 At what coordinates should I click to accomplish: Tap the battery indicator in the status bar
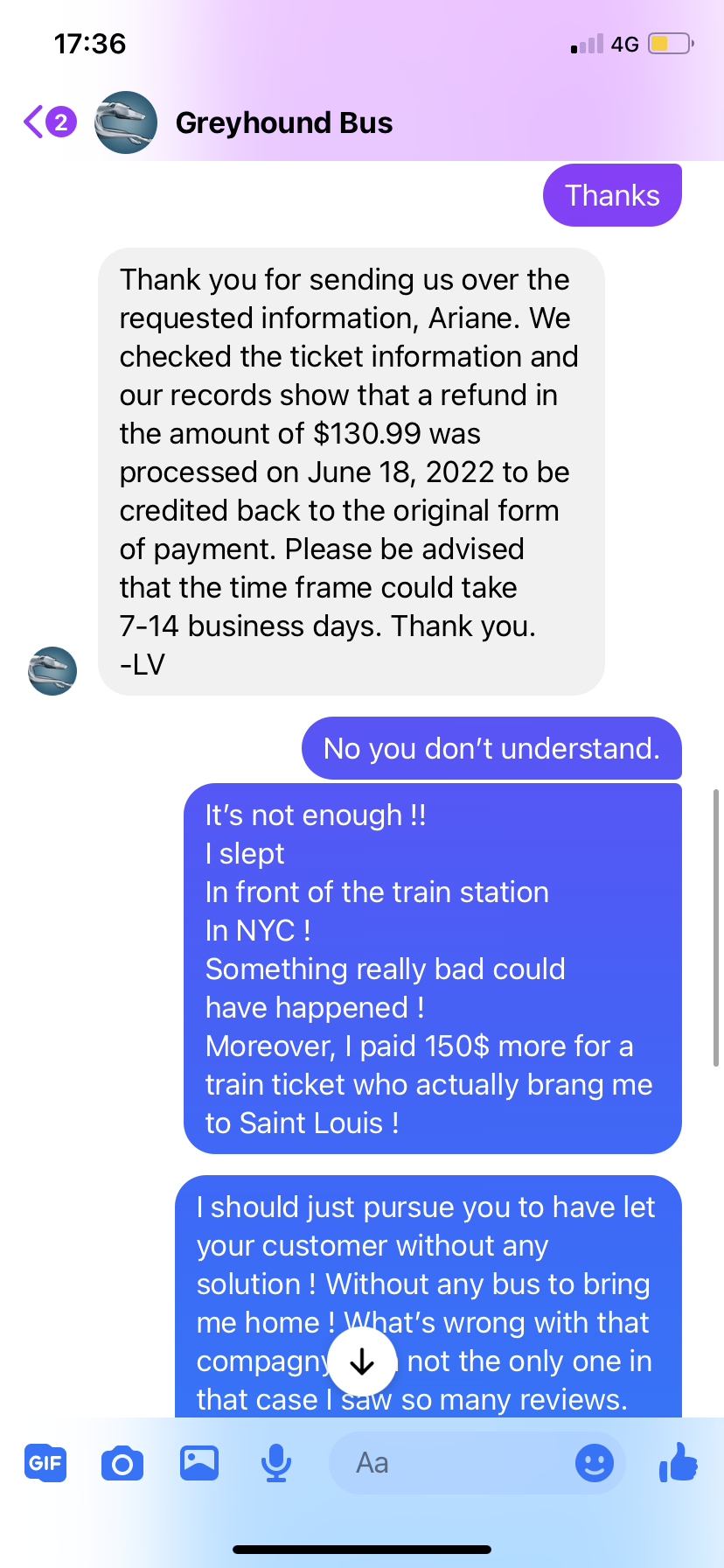point(668,42)
